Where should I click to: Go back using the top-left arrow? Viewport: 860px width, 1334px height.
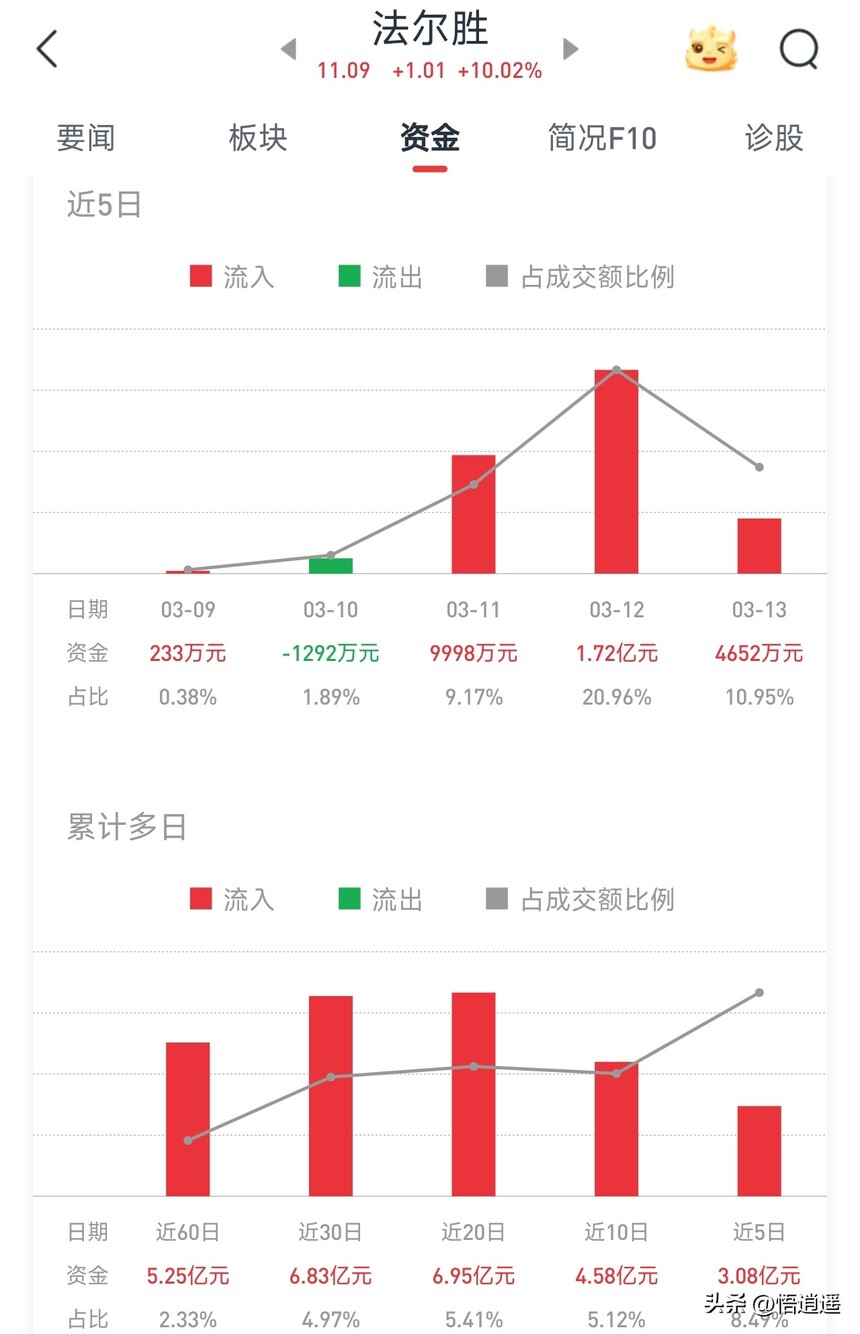(x=47, y=49)
